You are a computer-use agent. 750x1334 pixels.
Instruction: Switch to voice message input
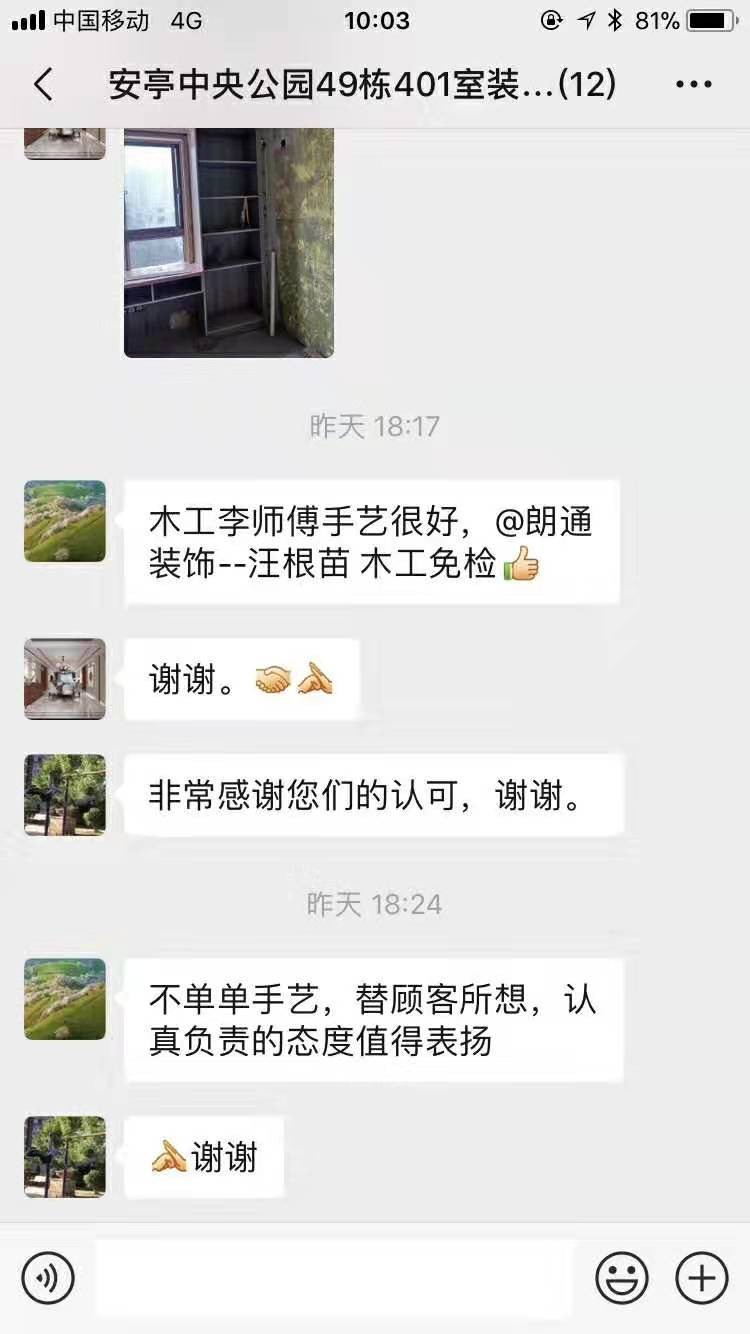tap(48, 1278)
